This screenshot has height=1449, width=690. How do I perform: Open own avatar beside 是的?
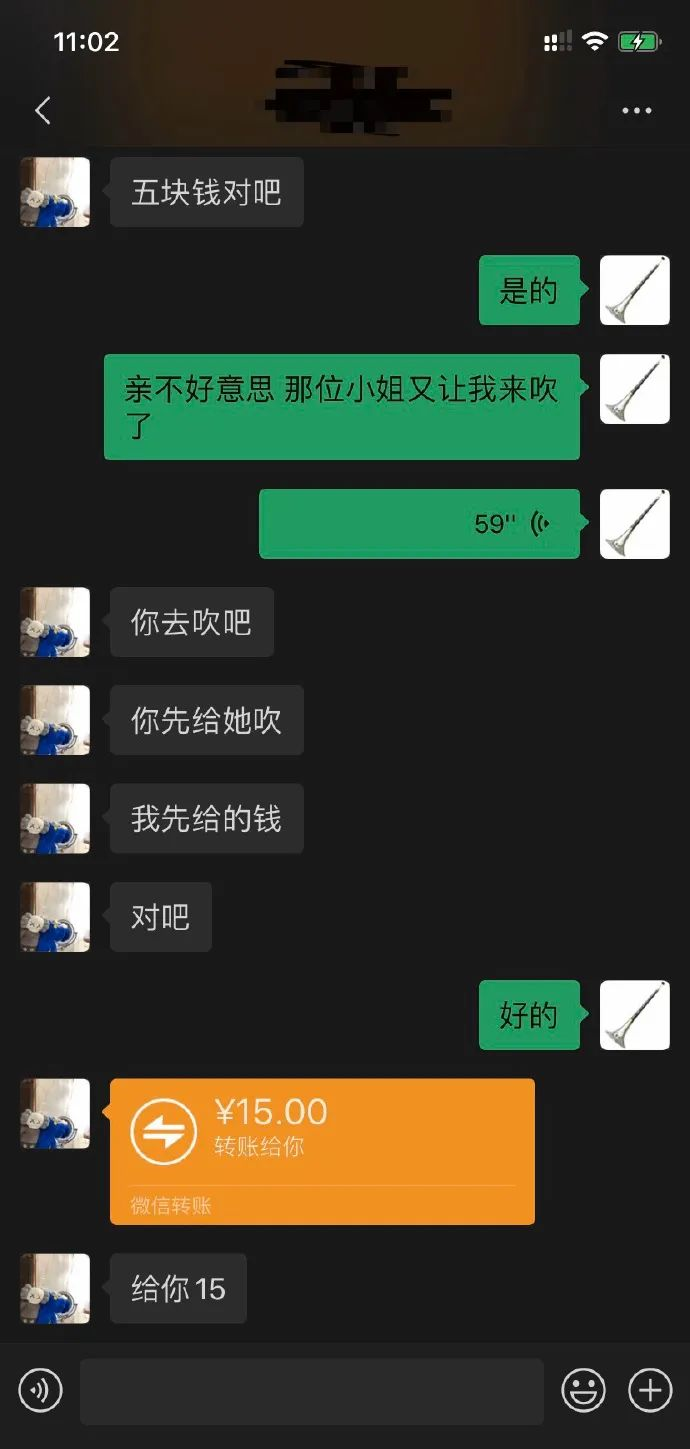[x=634, y=290]
